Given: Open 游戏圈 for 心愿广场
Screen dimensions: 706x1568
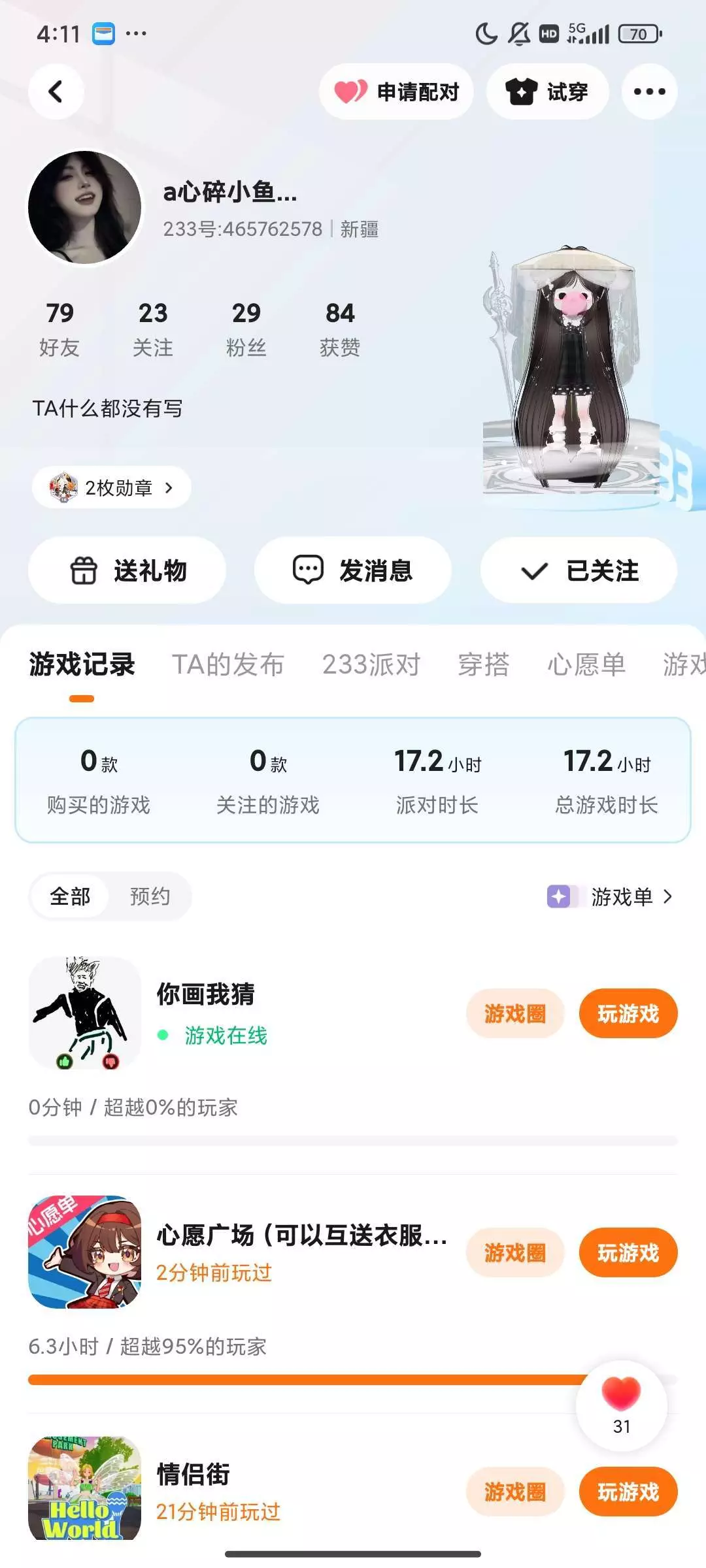Looking at the screenshot, I should click(x=515, y=1252).
